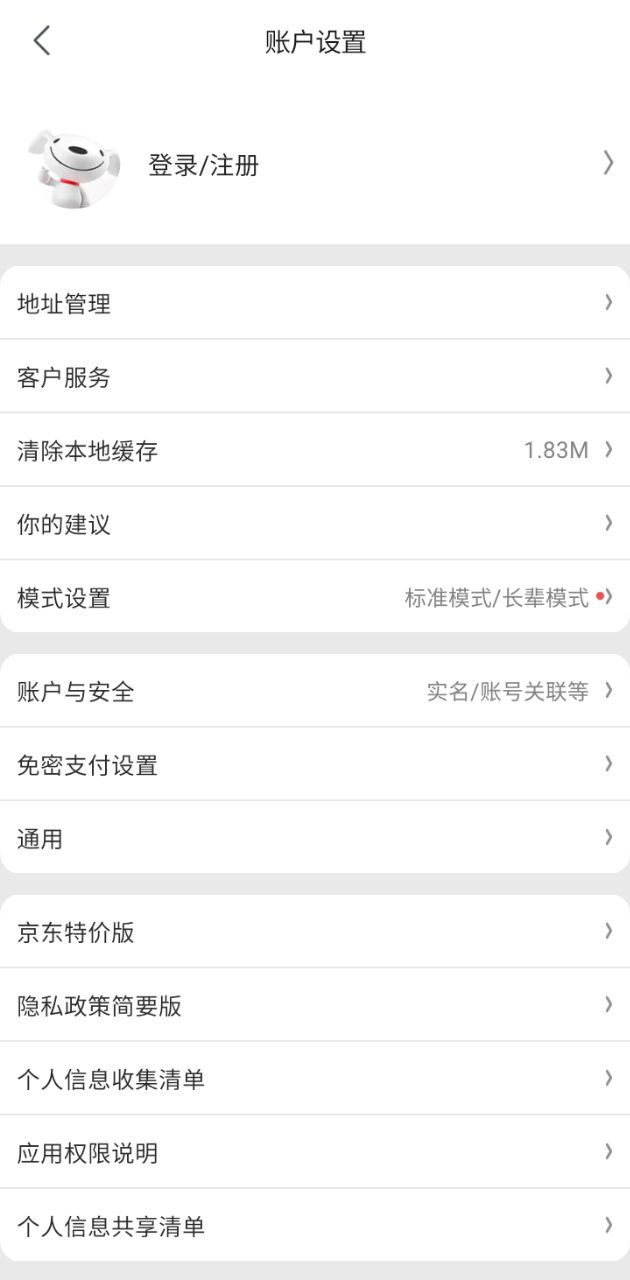Open 免密支付设置
Image resolution: width=630 pixels, height=1280 pixels.
[315, 765]
